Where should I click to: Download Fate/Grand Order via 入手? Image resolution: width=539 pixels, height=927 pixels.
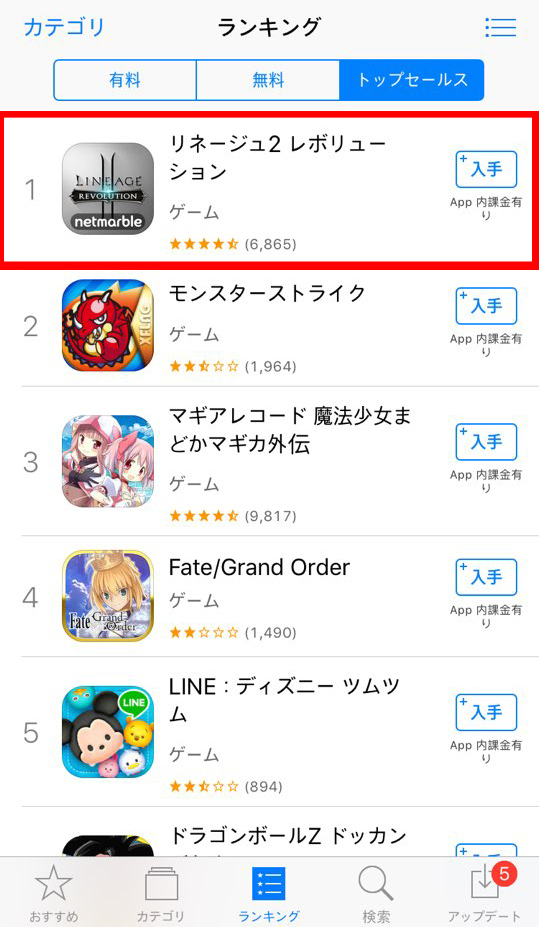tap(486, 577)
